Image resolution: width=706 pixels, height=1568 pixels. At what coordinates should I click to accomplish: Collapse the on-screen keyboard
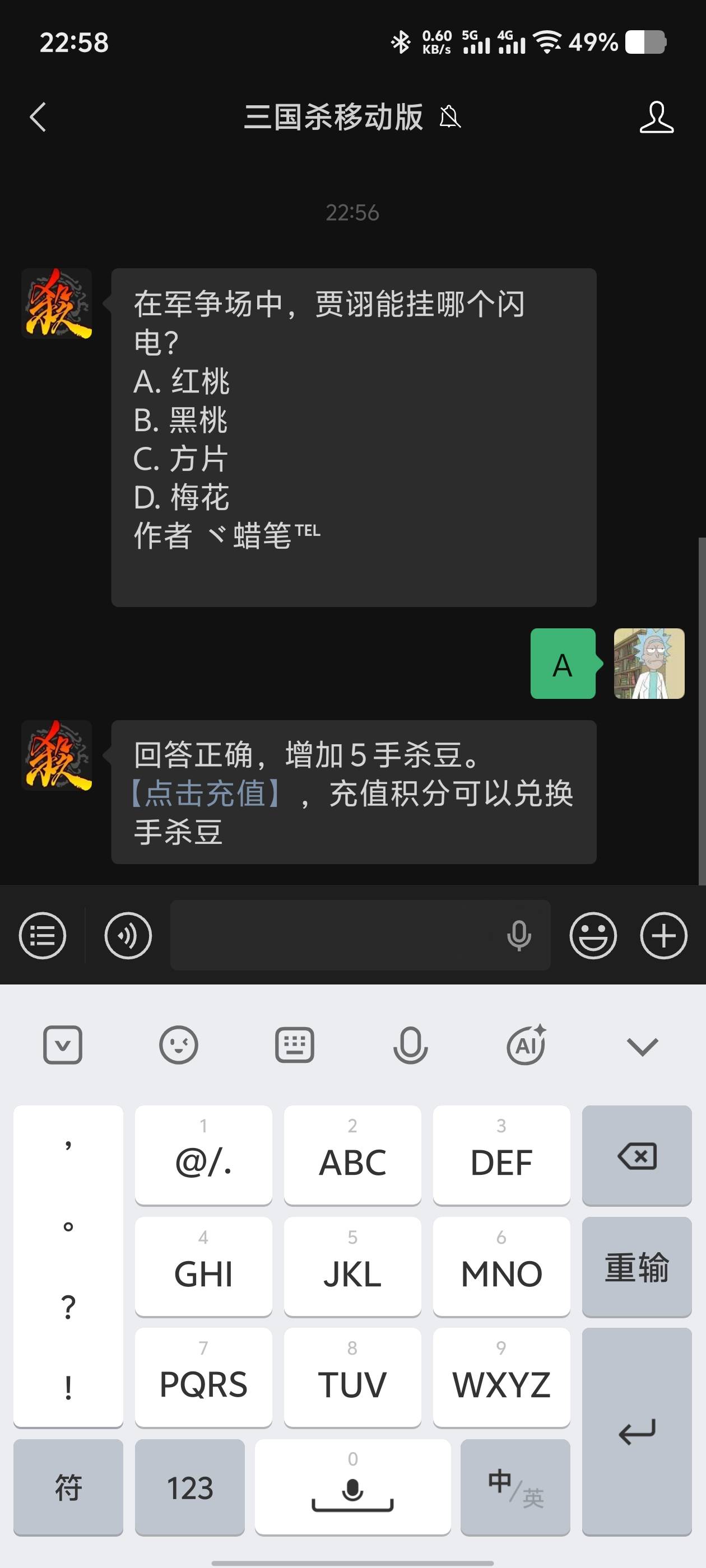pos(642,1046)
